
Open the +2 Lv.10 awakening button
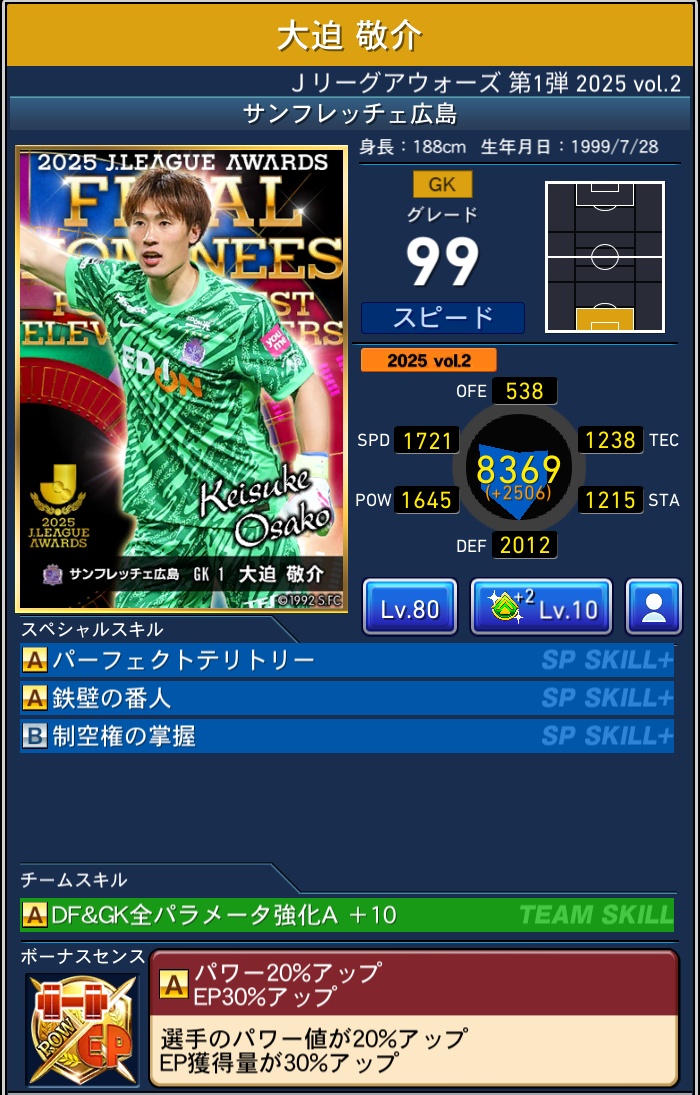[541, 608]
